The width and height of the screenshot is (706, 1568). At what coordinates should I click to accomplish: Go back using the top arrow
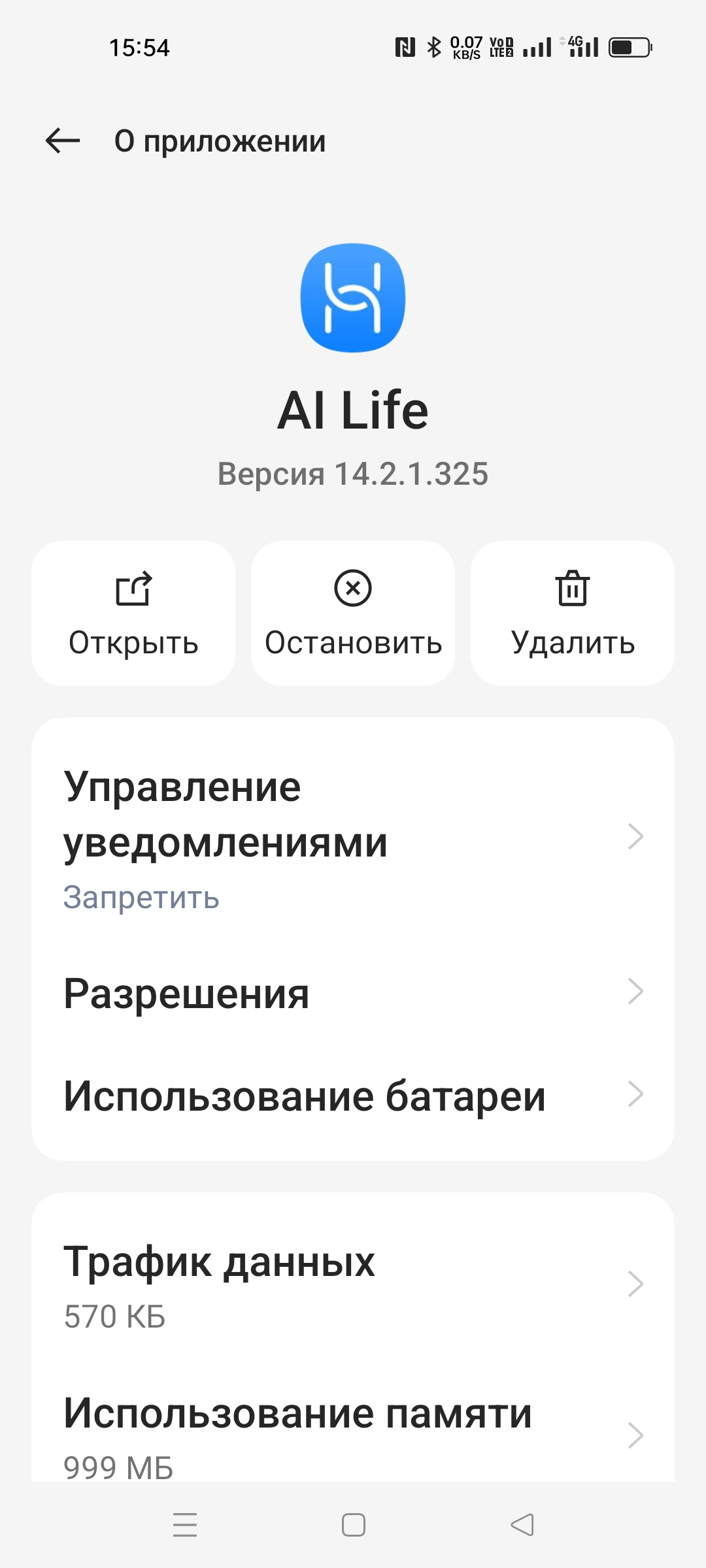[63, 140]
